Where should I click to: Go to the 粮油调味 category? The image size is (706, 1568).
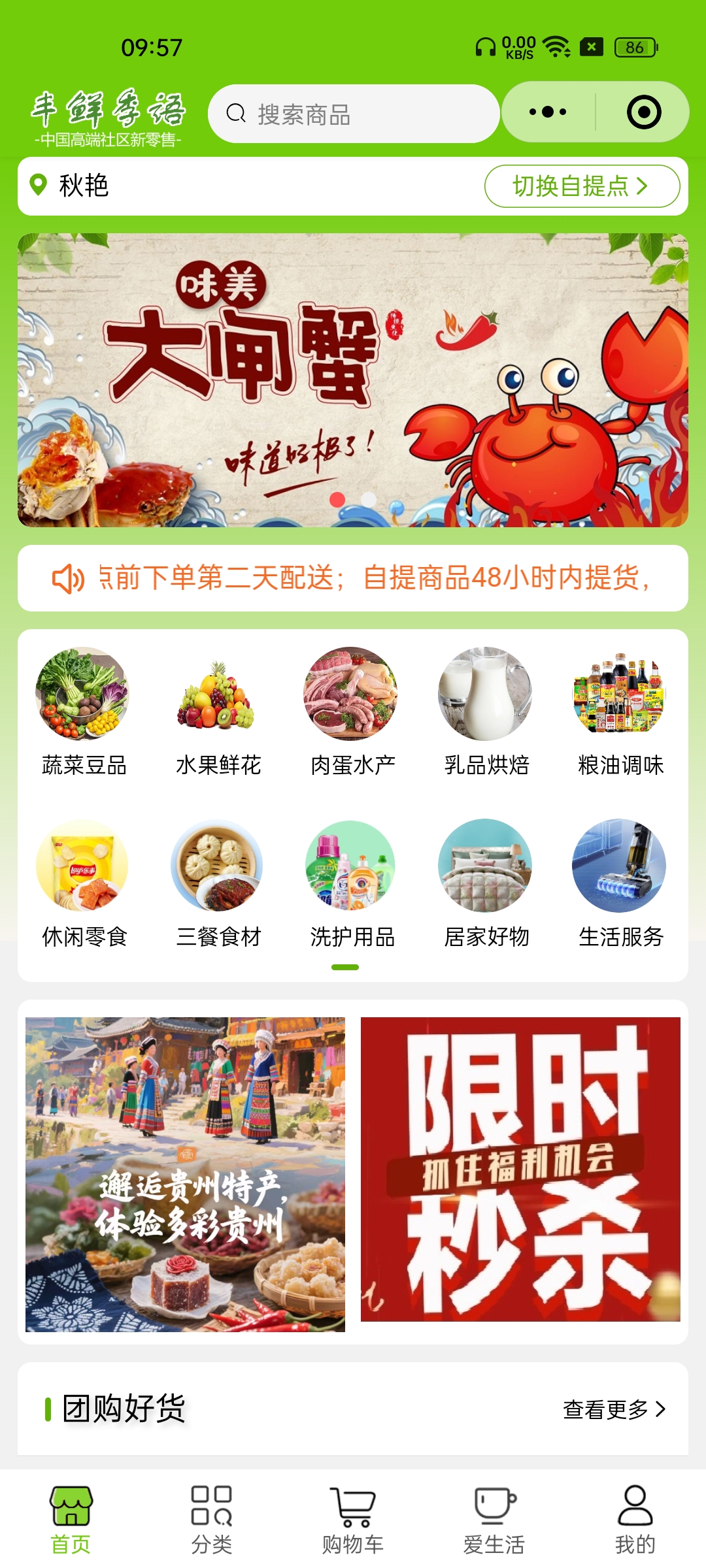tap(620, 711)
